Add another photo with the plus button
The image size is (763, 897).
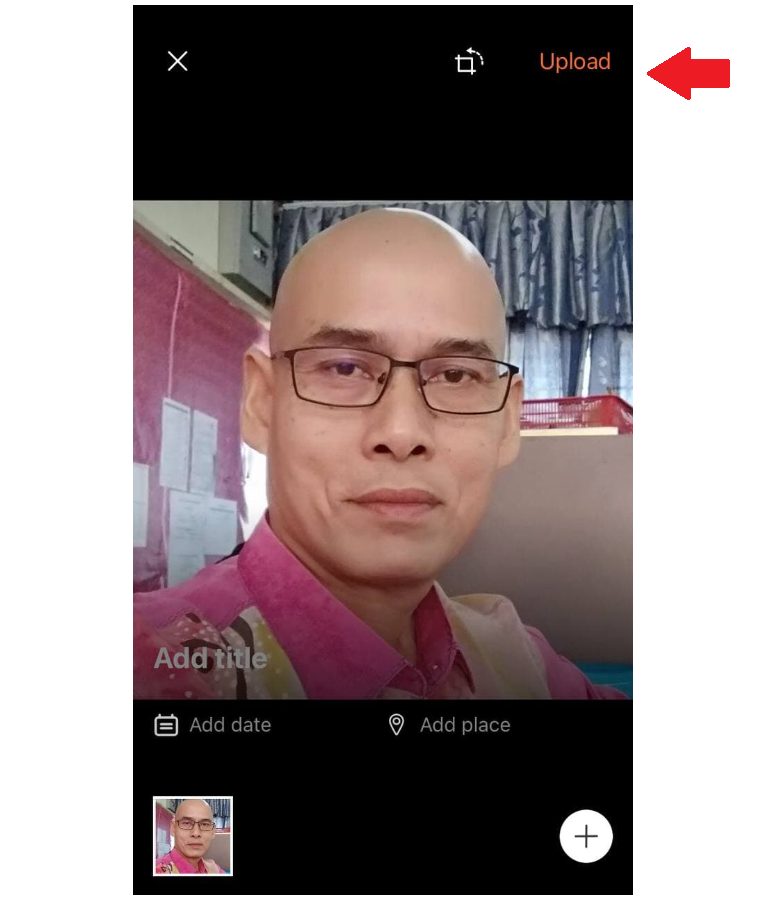click(585, 837)
